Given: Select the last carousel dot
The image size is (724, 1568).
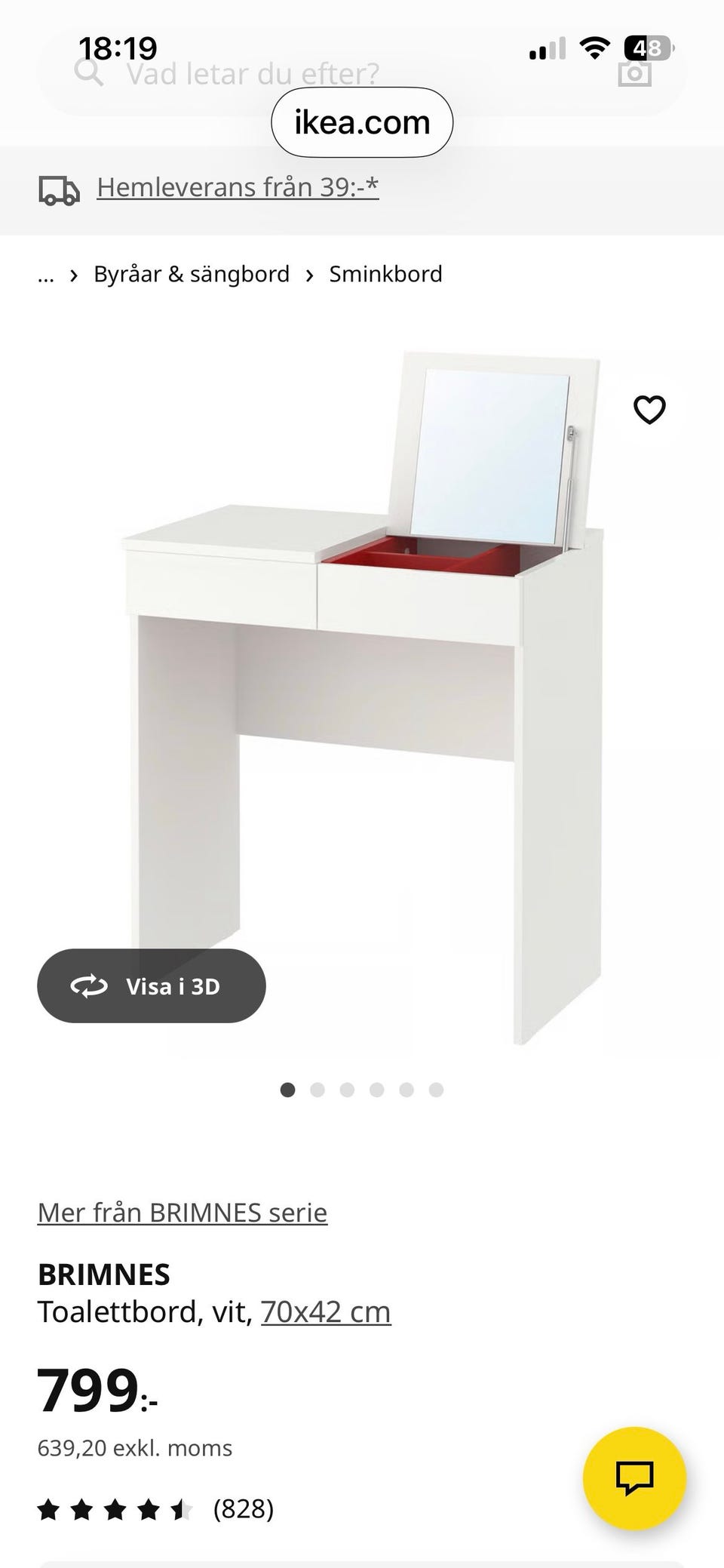Looking at the screenshot, I should click(436, 1090).
